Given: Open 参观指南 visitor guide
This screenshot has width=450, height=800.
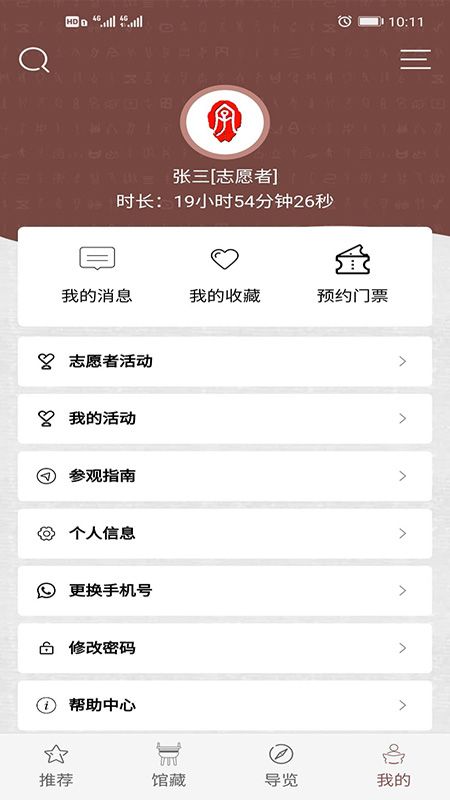Looking at the screenshot, I should pos(225,476).
